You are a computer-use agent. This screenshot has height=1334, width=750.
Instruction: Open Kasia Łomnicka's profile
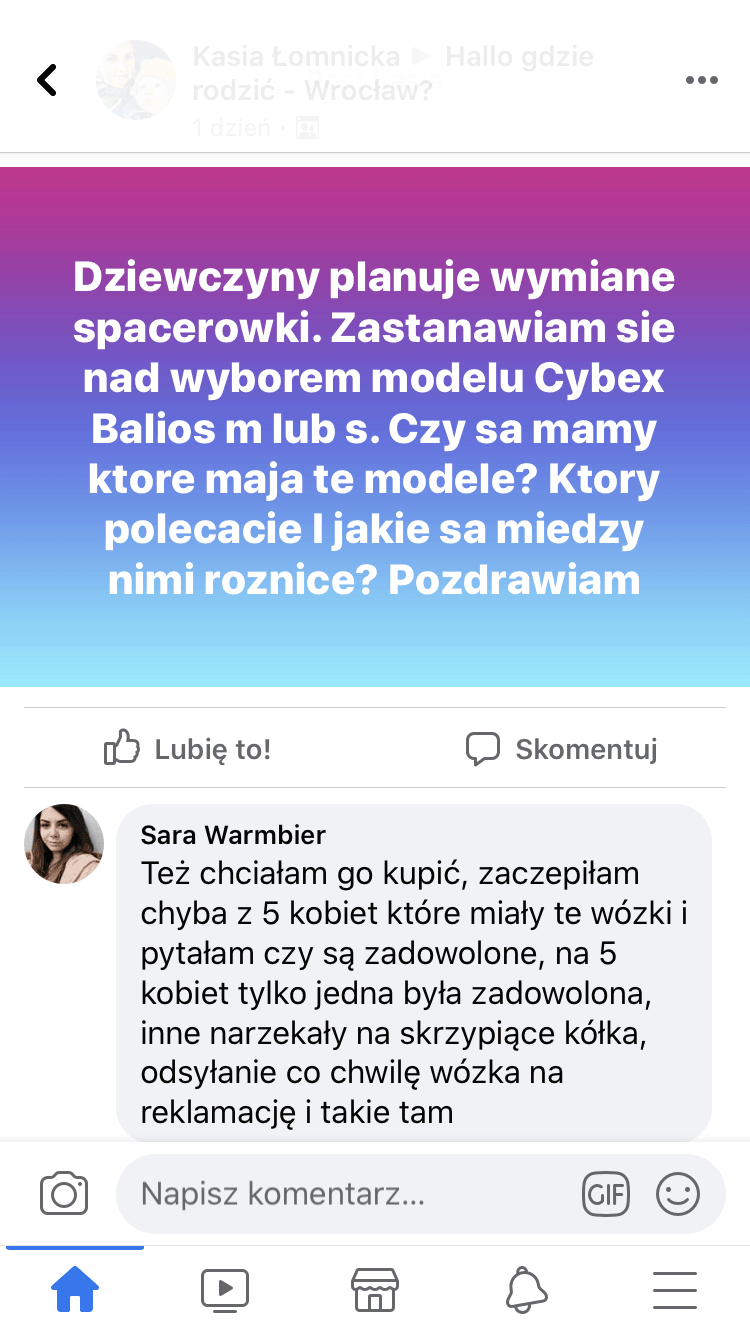point(296,57)
